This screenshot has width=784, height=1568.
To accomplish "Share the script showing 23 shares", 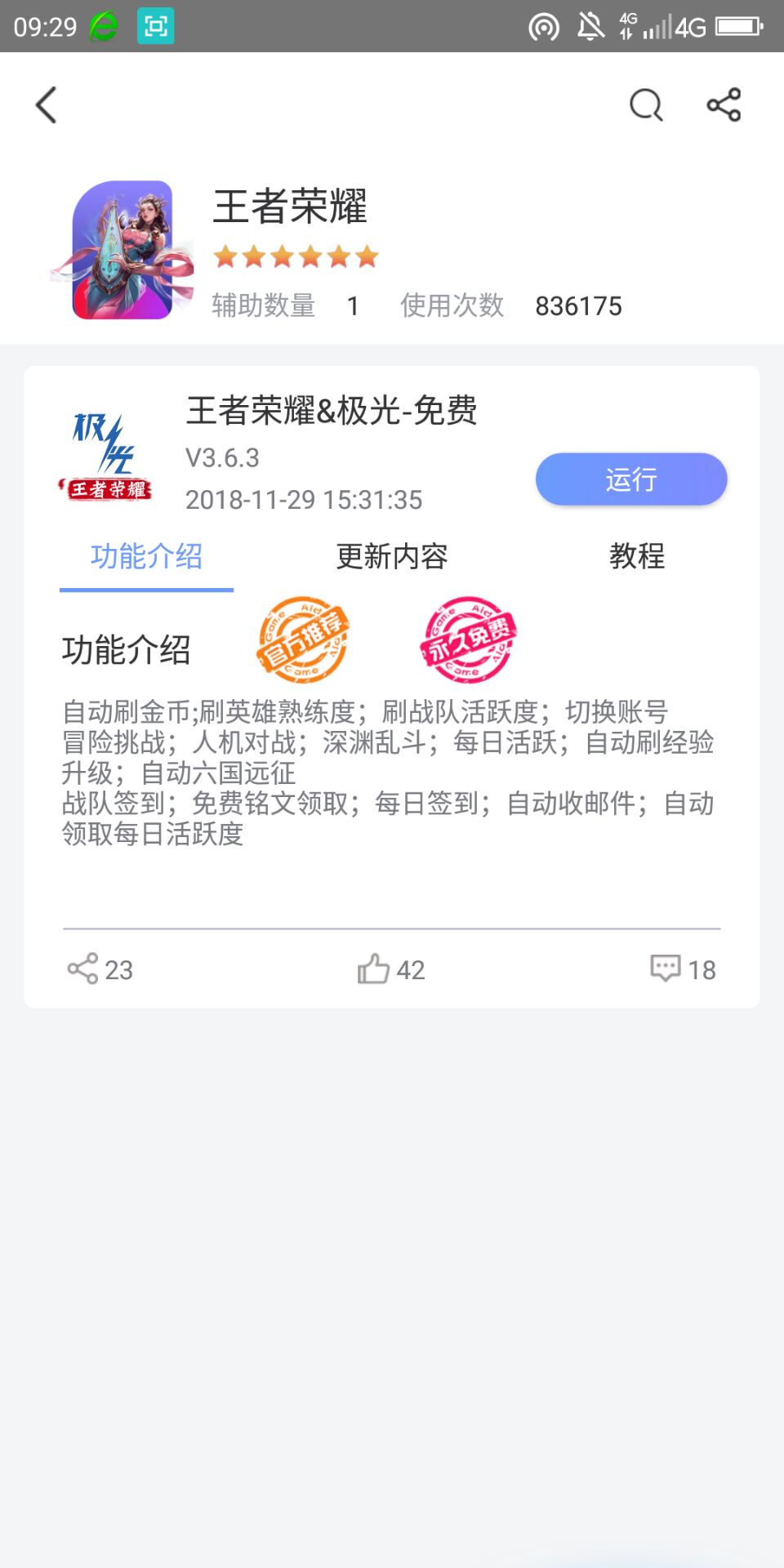I will click(x=100, y=969).
